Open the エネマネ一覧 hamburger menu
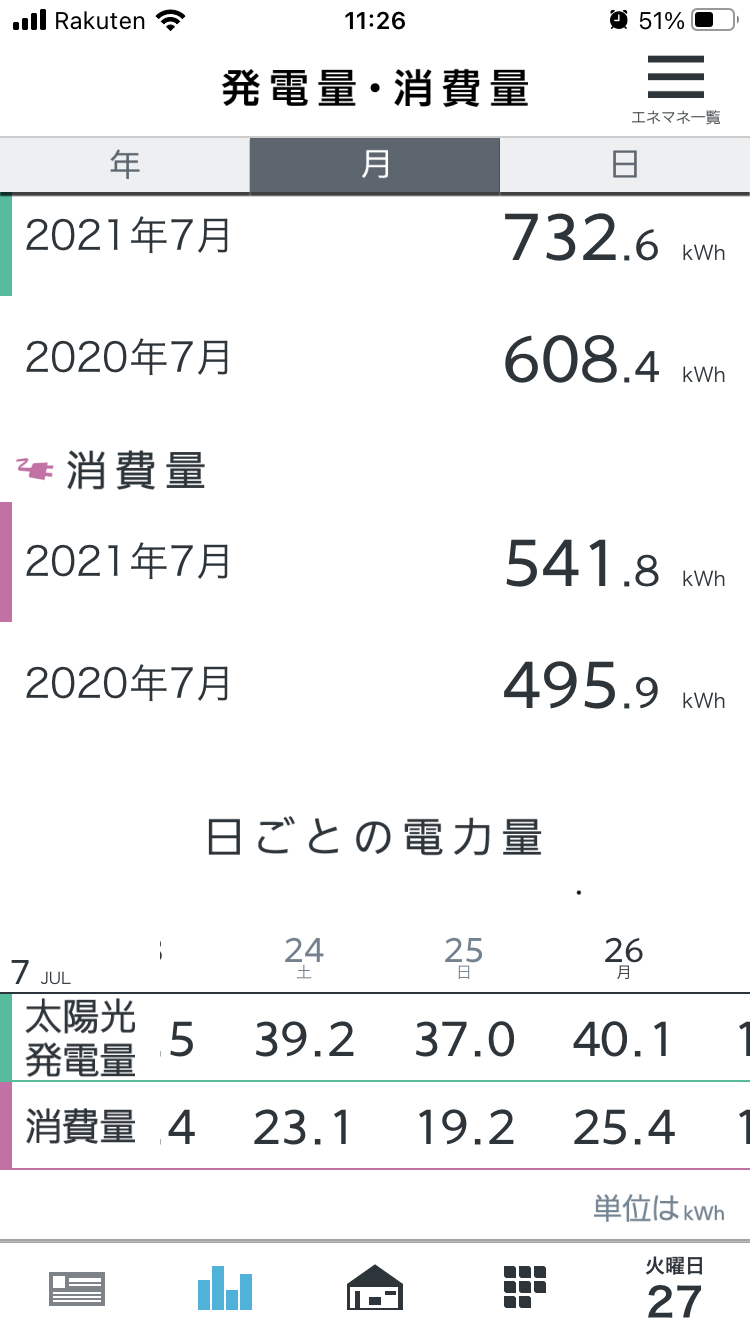 click(x=676, y=89)
